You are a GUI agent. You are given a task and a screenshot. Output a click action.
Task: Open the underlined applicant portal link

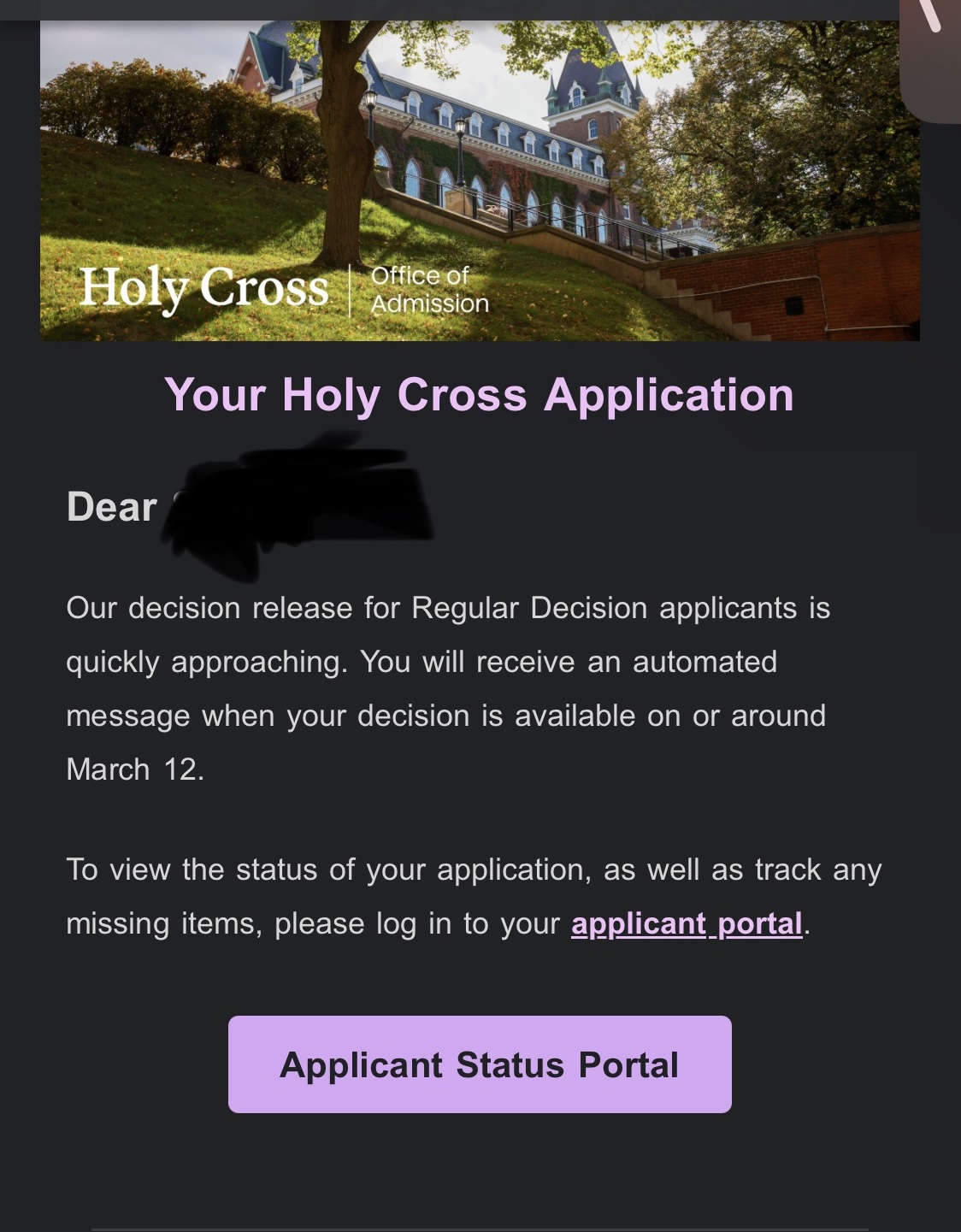(687, 924)
